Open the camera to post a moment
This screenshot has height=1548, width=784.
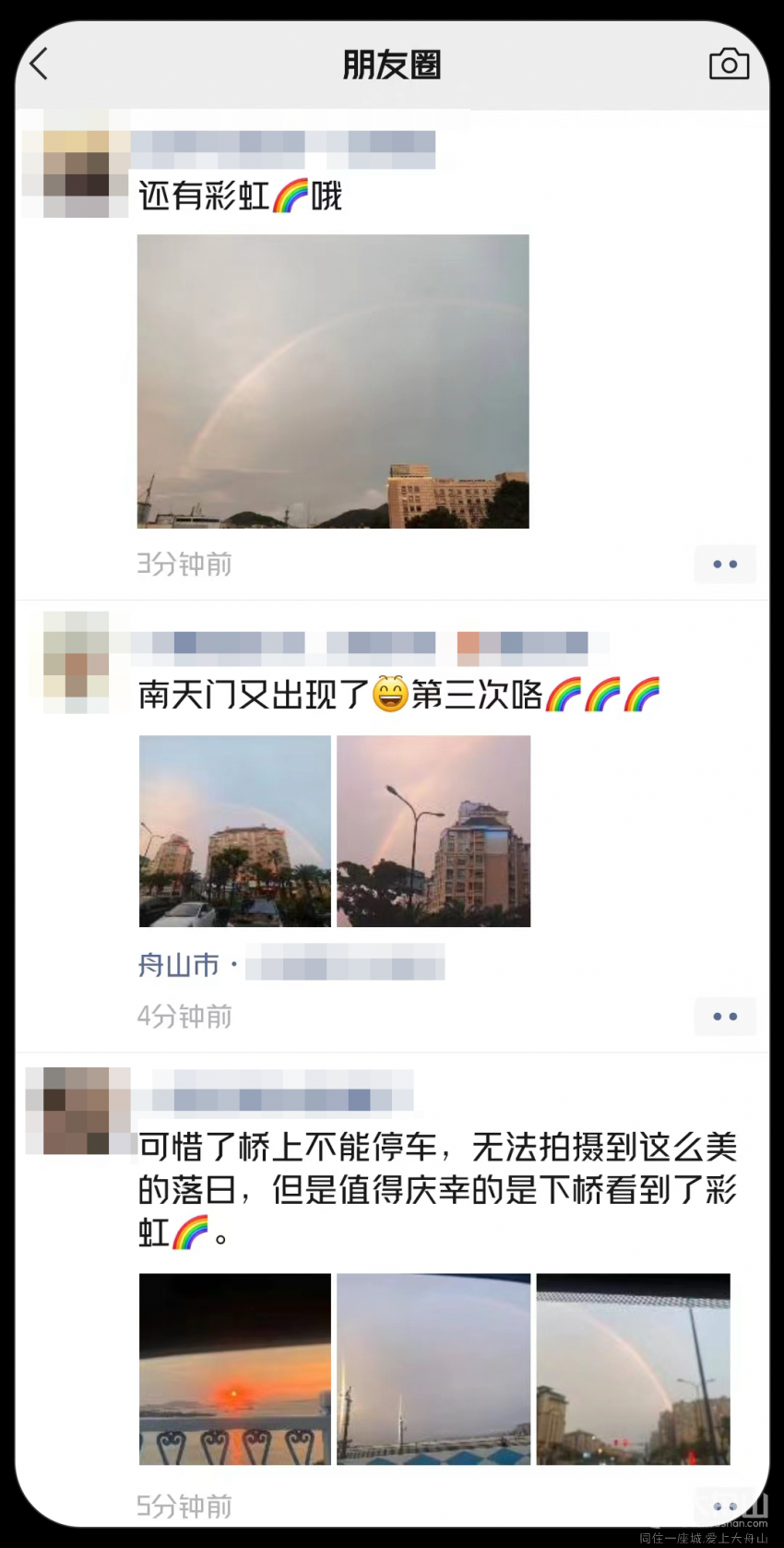[728, 65]
